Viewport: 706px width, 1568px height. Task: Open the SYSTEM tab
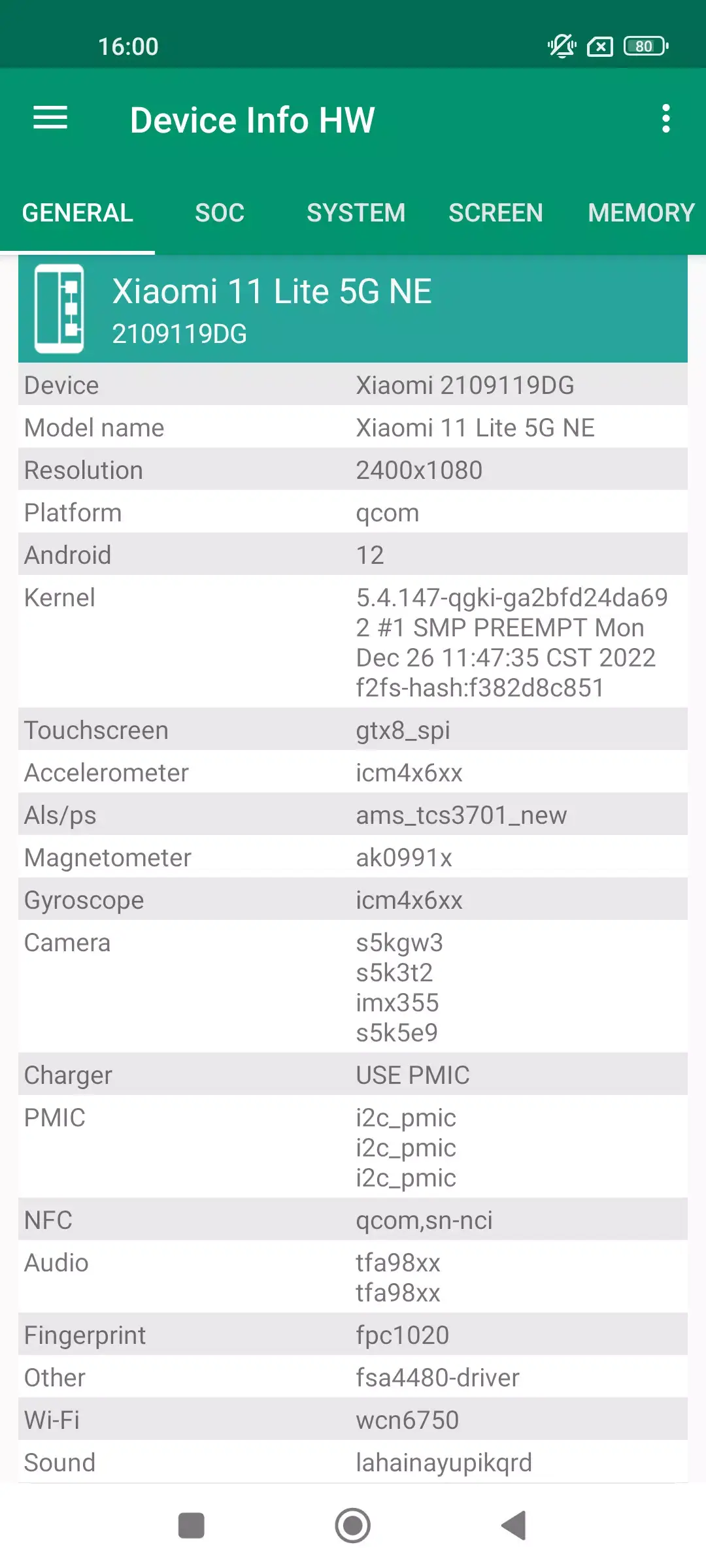356,213
